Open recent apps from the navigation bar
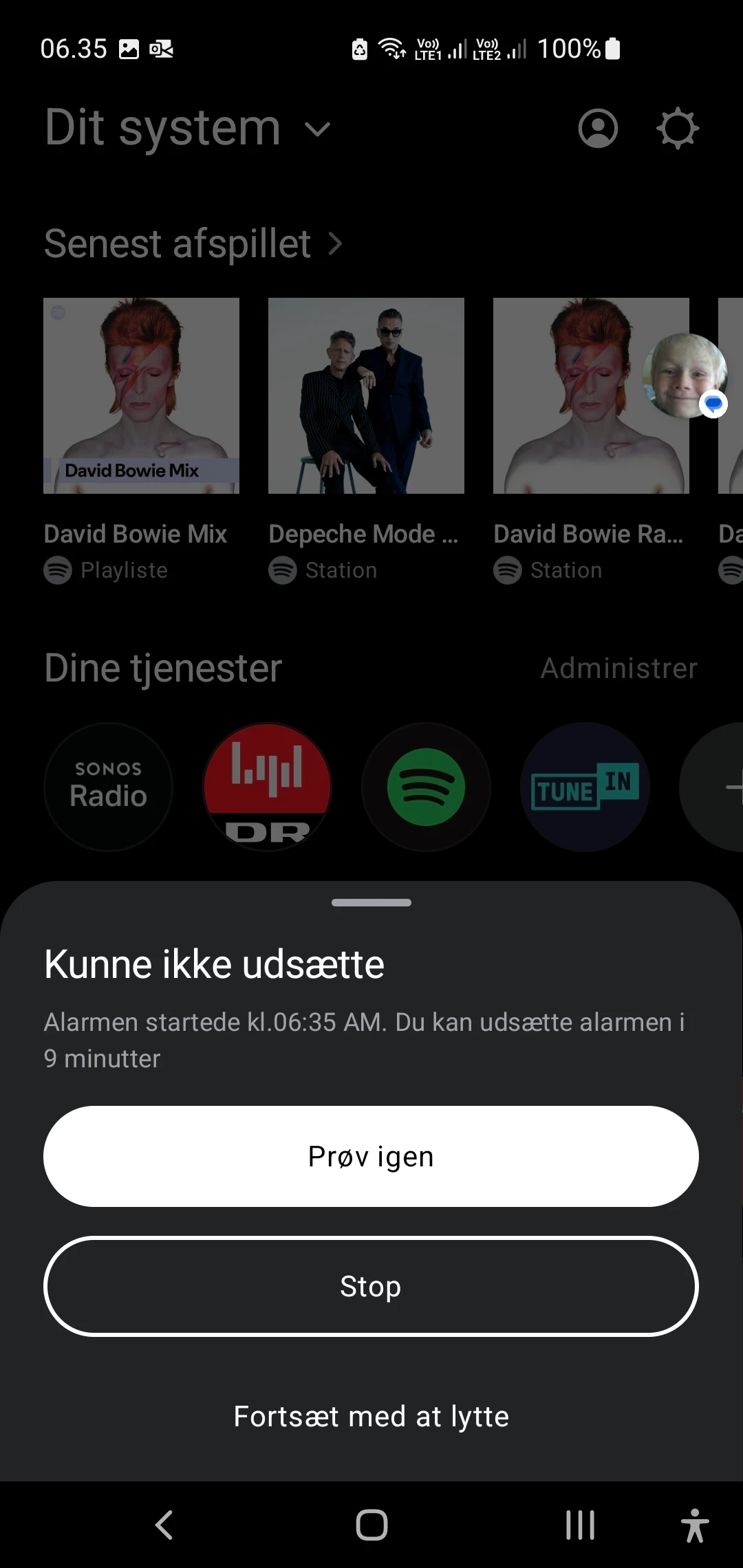 point(580,1525)
